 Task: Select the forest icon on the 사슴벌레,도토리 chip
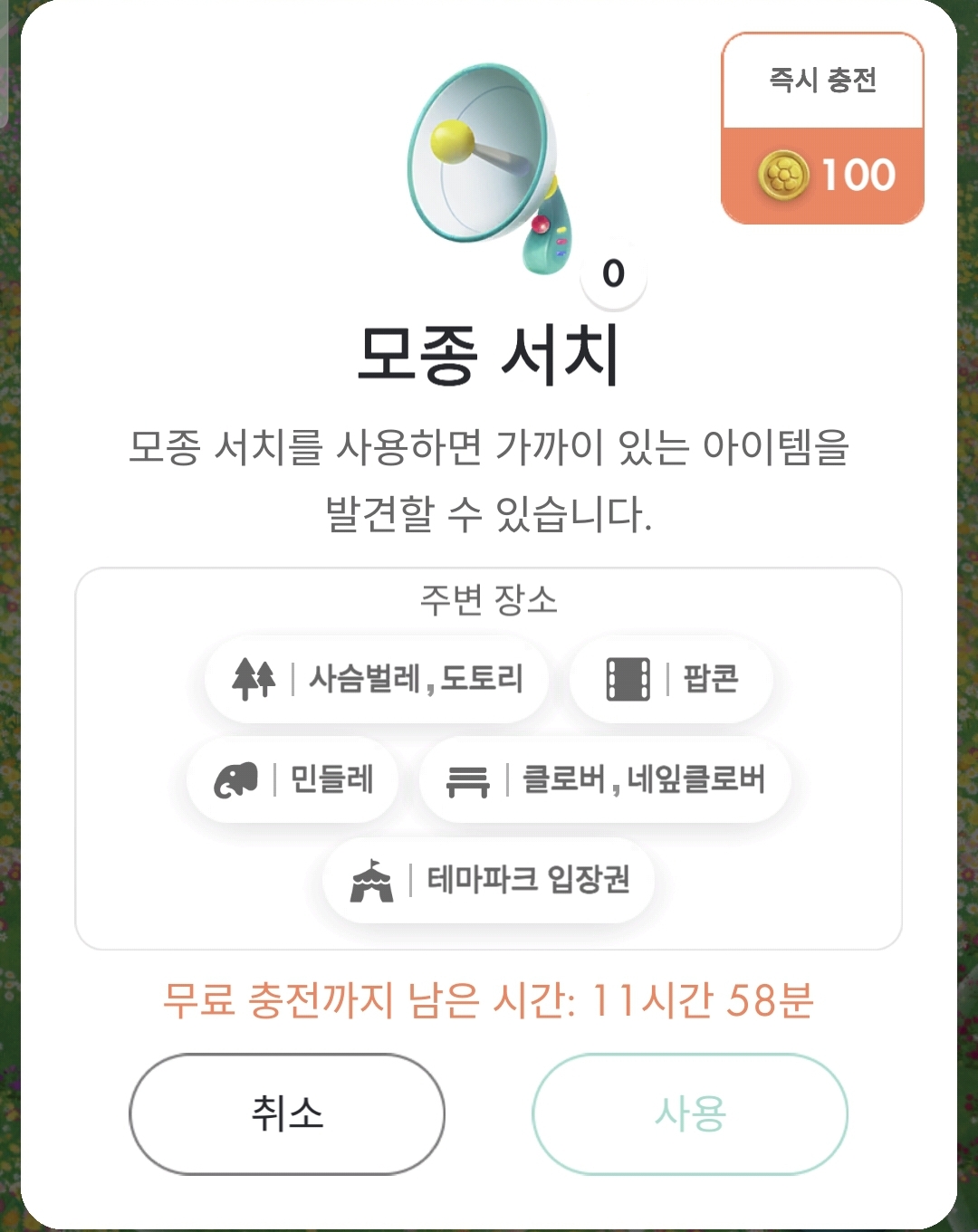tap(254, 678)
